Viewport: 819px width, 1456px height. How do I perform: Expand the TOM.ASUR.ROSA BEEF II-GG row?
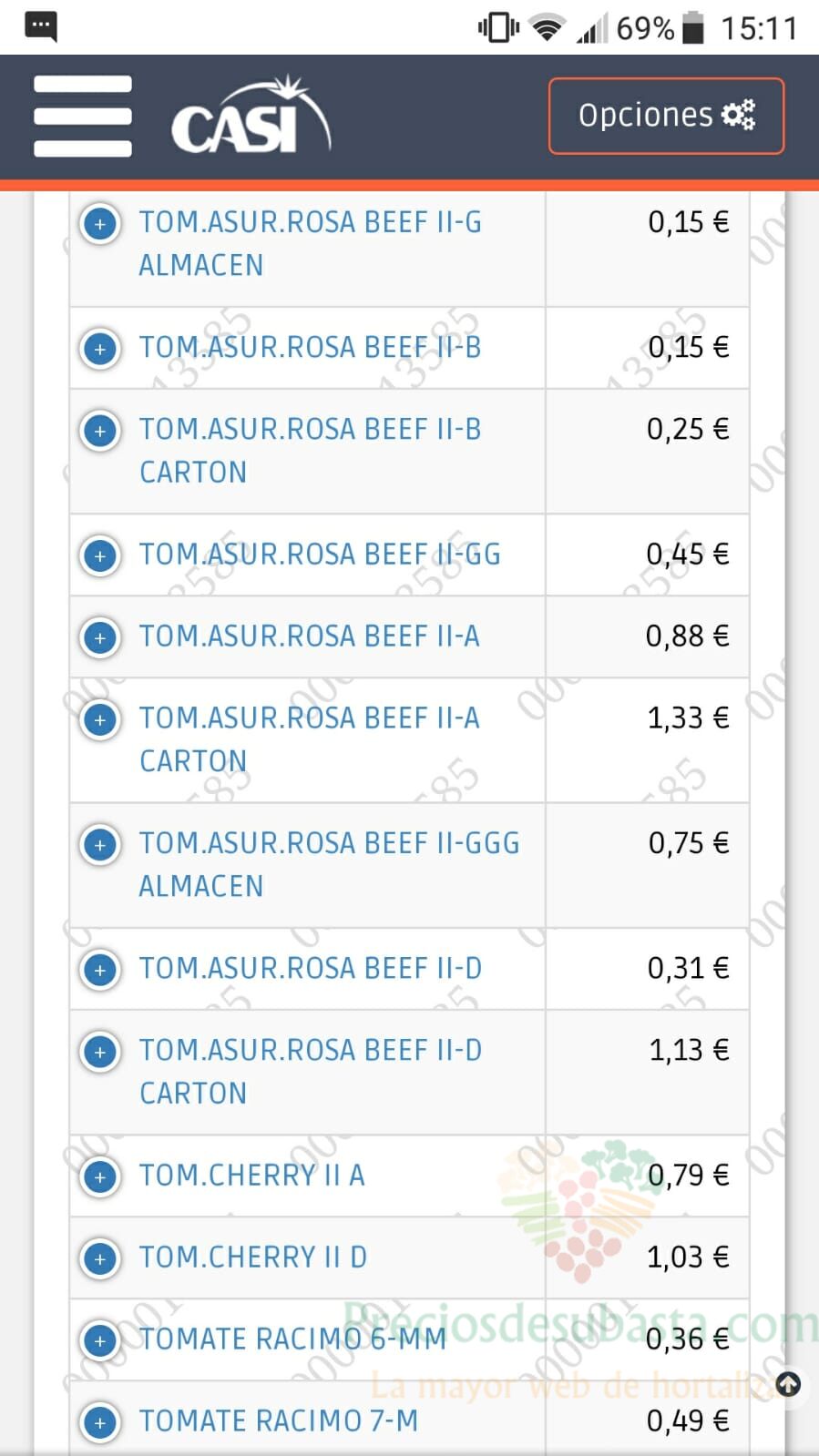coord(100,555)
